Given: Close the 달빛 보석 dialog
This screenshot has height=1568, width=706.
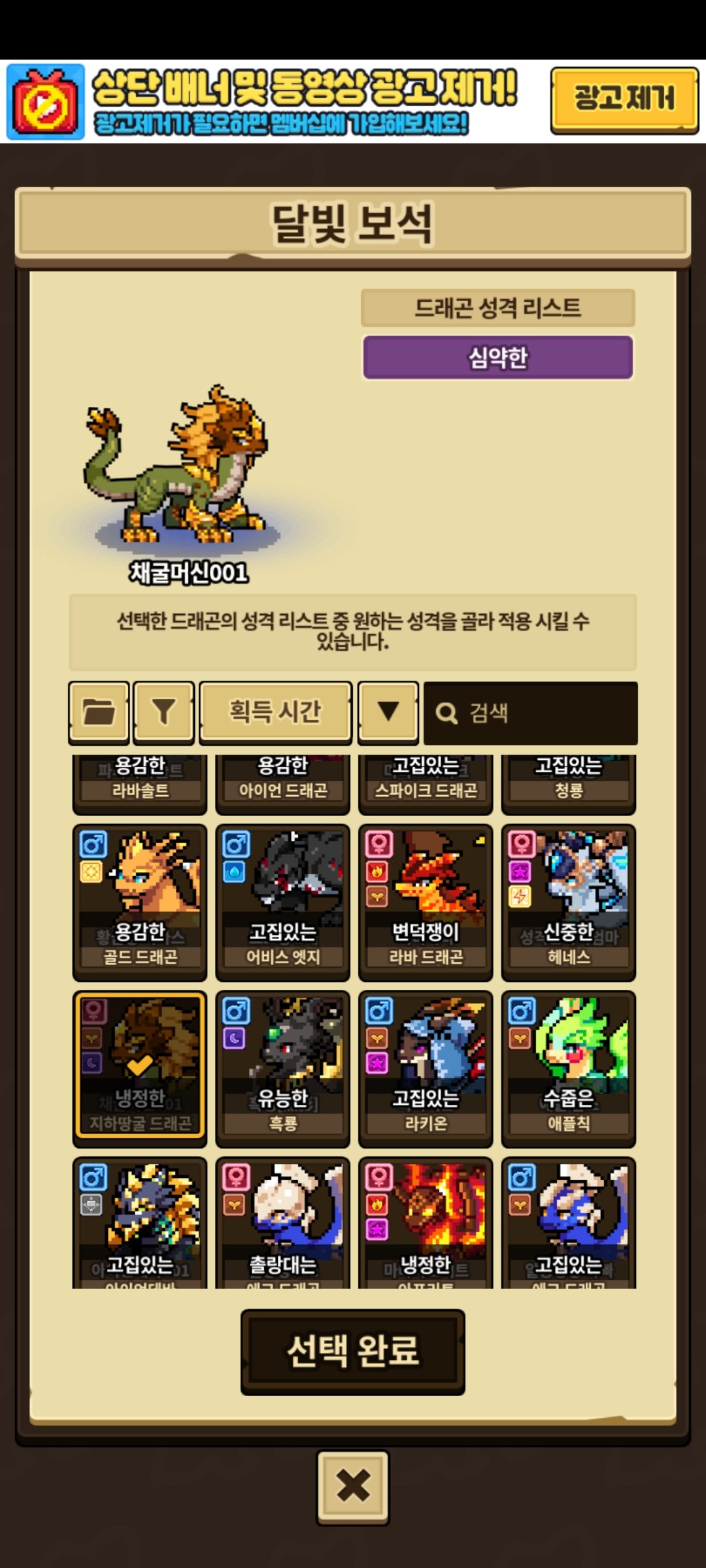Looking at the screenshot, I should point(353,1486).
